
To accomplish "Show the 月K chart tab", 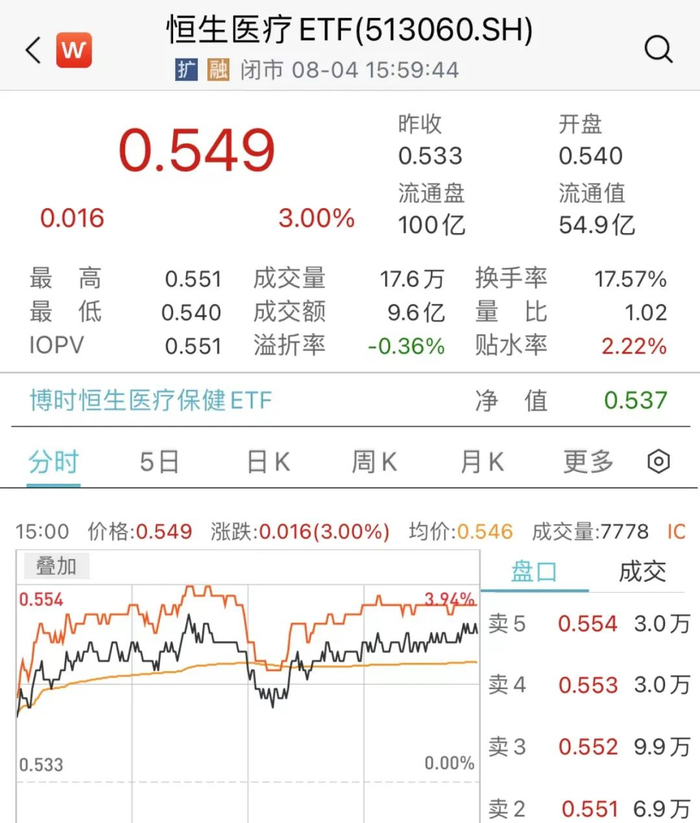I will [481, 462].
